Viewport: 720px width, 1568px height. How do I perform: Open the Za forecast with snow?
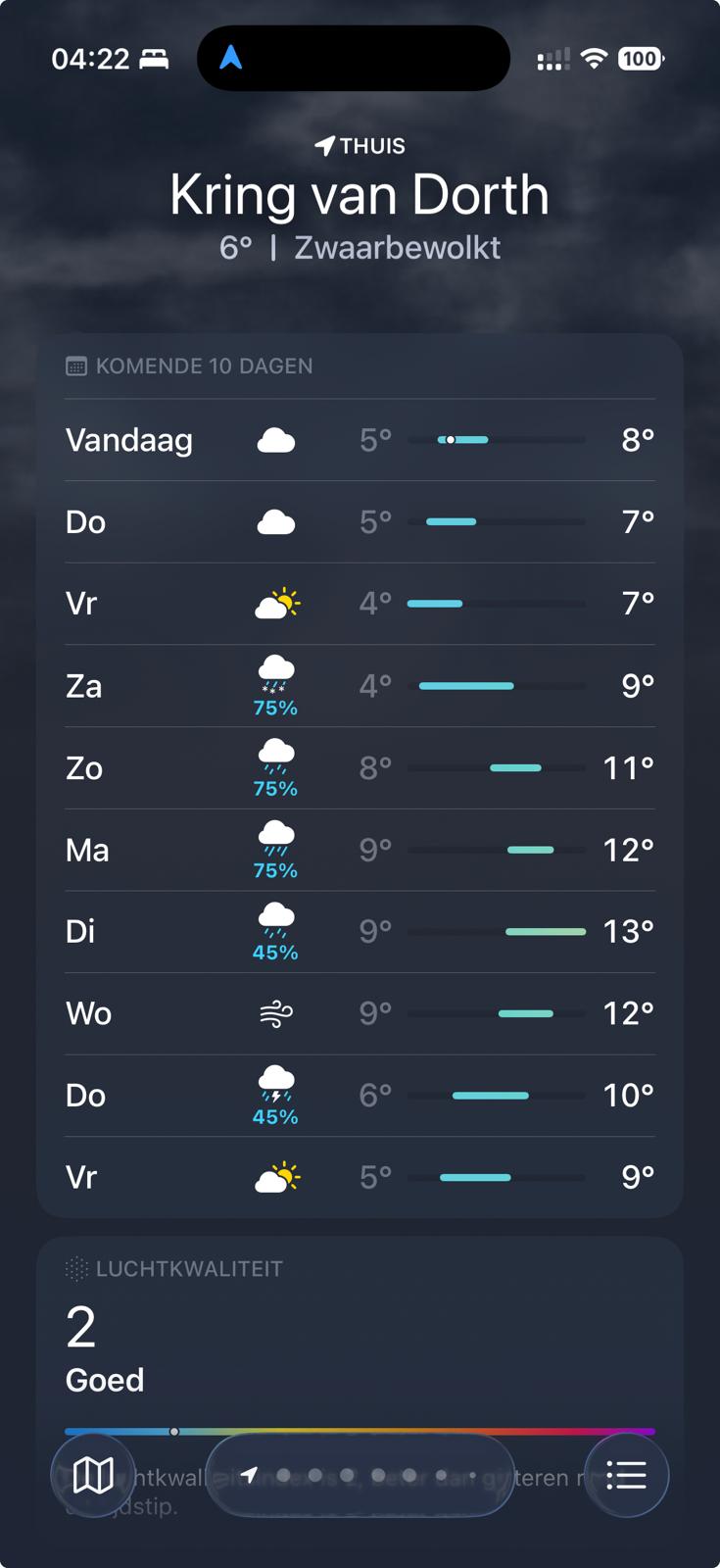[360, 686]
